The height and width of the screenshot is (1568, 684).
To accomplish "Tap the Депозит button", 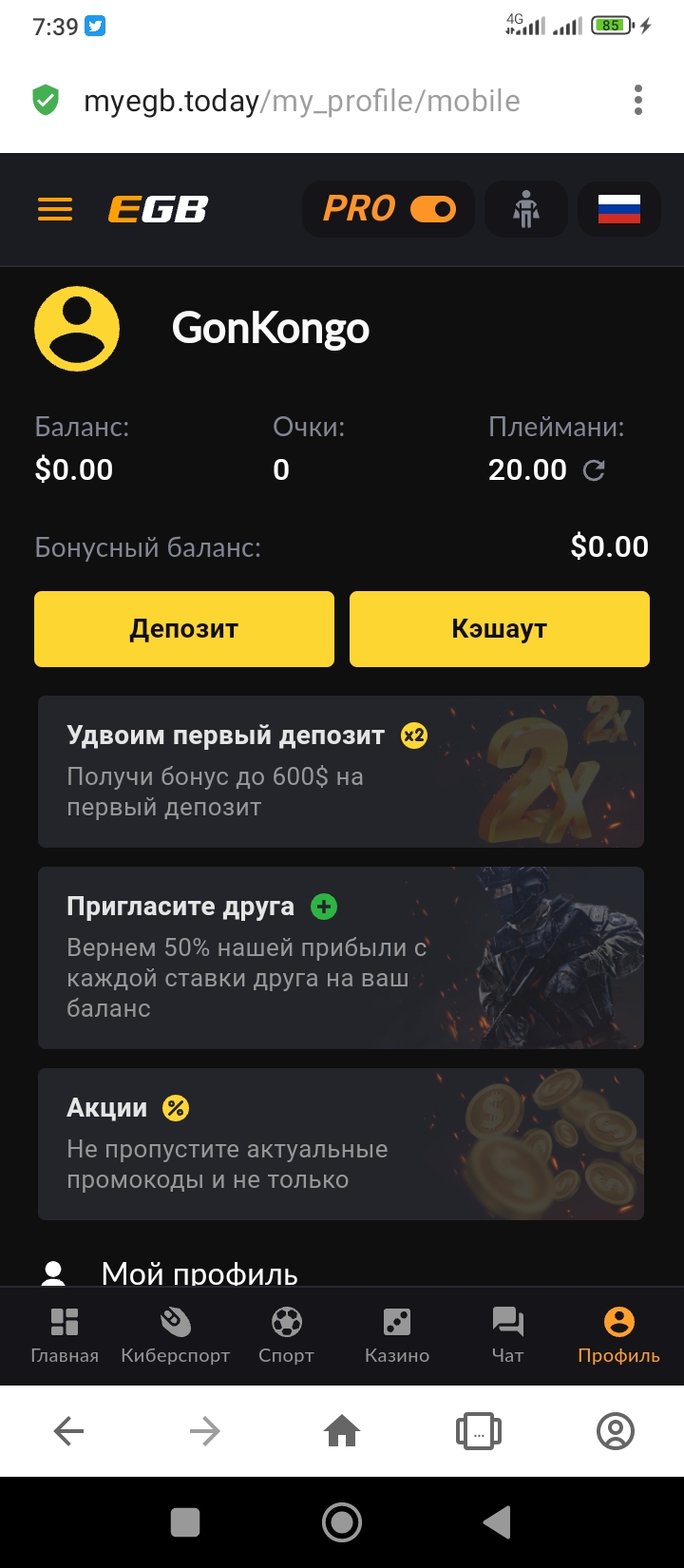I will click(x=184, y=629).
